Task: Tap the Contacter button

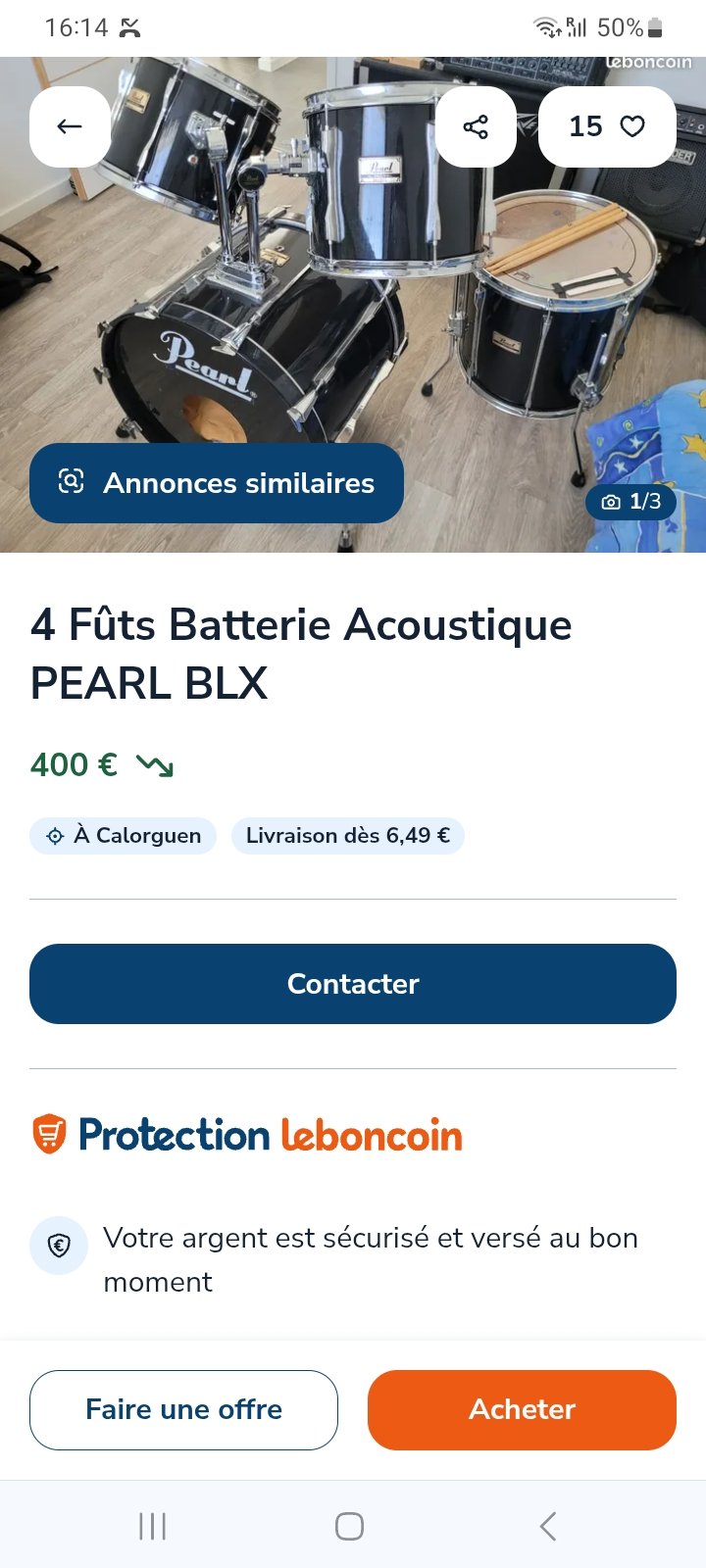Action: 353,984
